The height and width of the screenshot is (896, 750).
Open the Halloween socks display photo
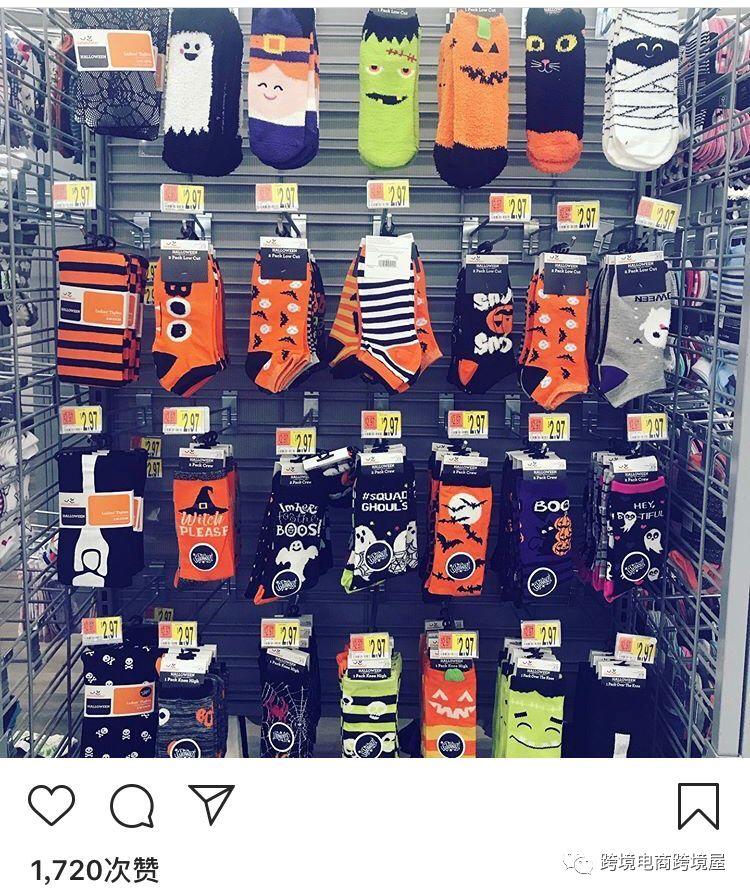click(x=375, y=380)
